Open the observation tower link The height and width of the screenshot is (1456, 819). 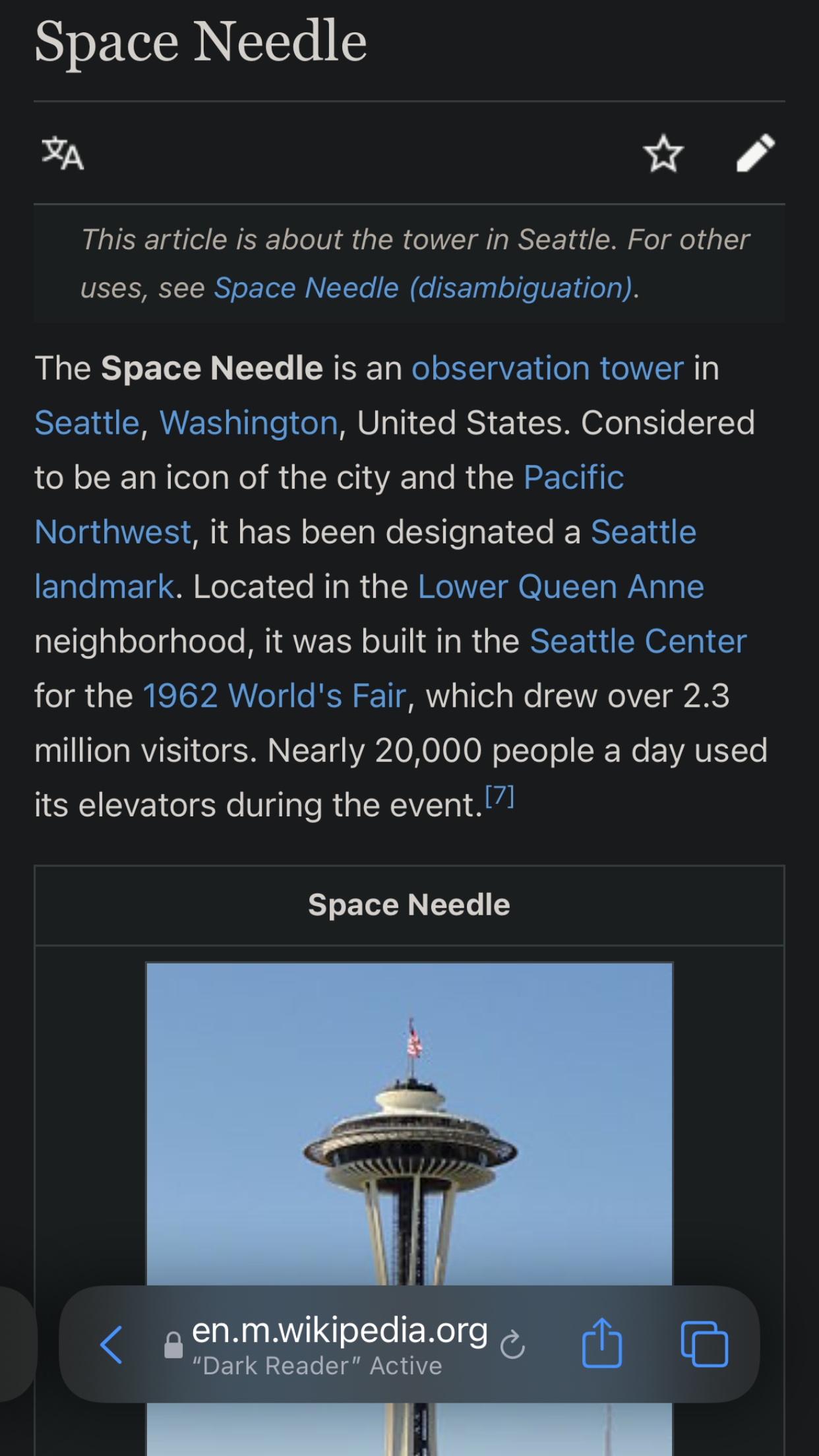tap(547, 368)
